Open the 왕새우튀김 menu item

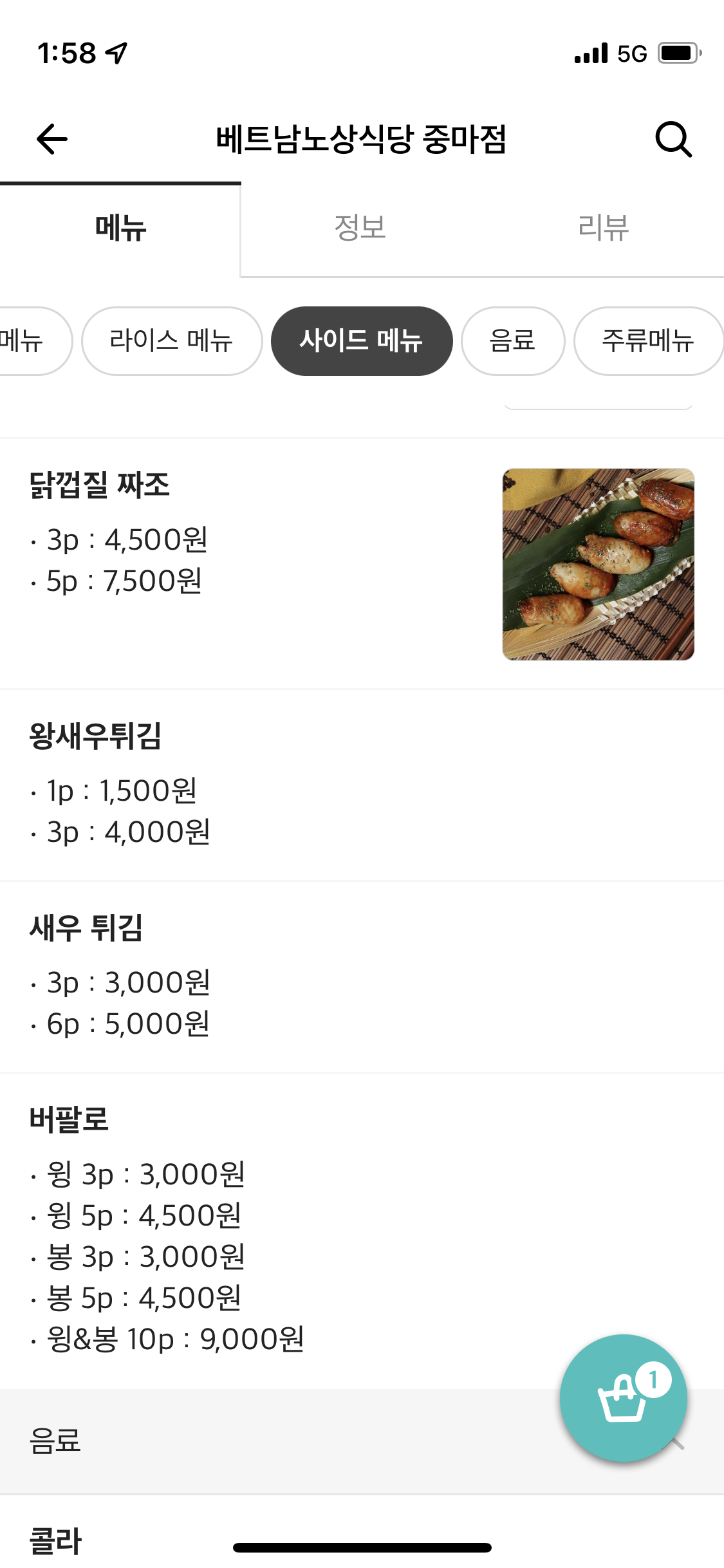[362, 785]
